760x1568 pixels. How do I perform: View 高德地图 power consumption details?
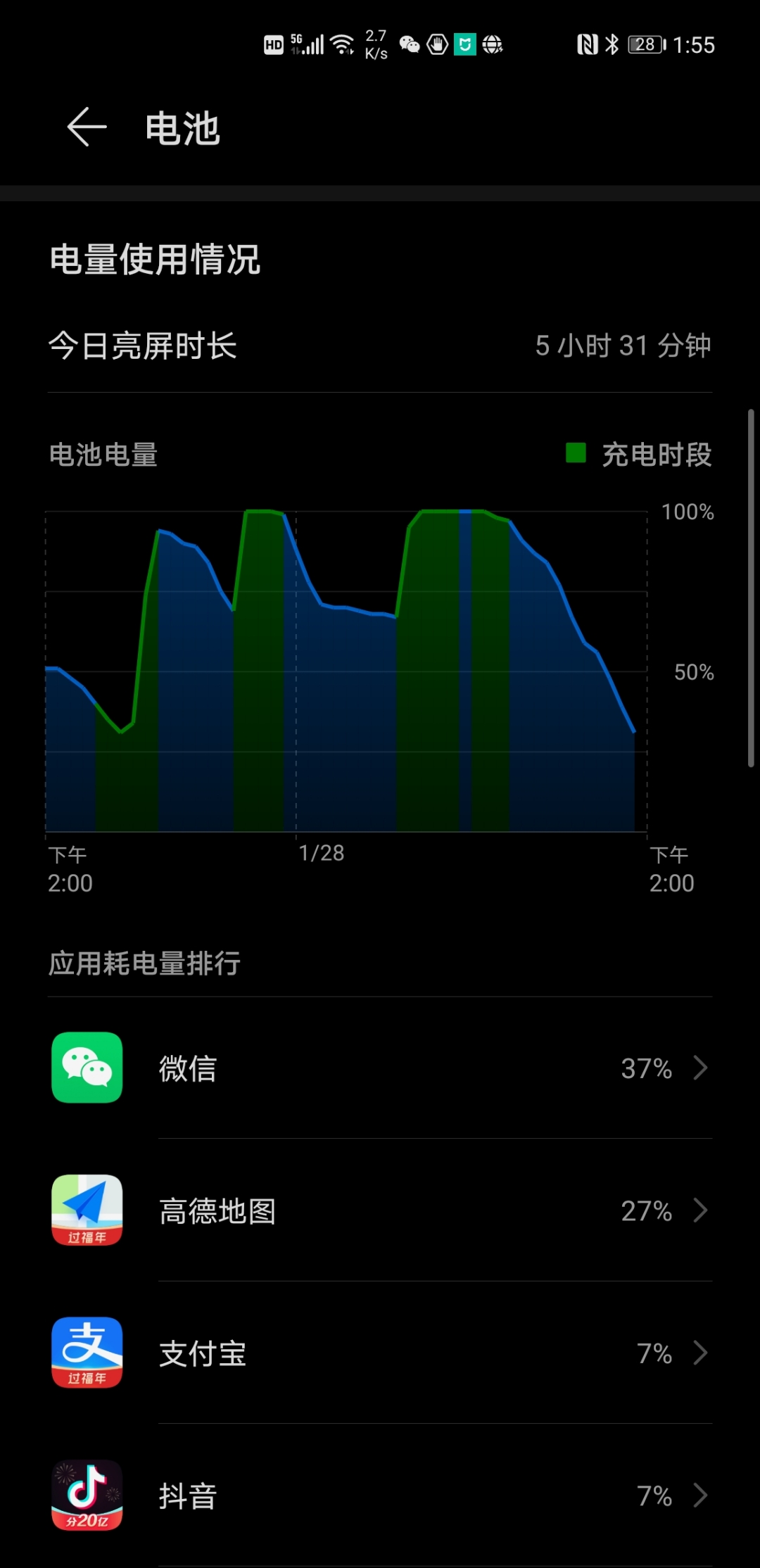click(x=380, y=1210)
